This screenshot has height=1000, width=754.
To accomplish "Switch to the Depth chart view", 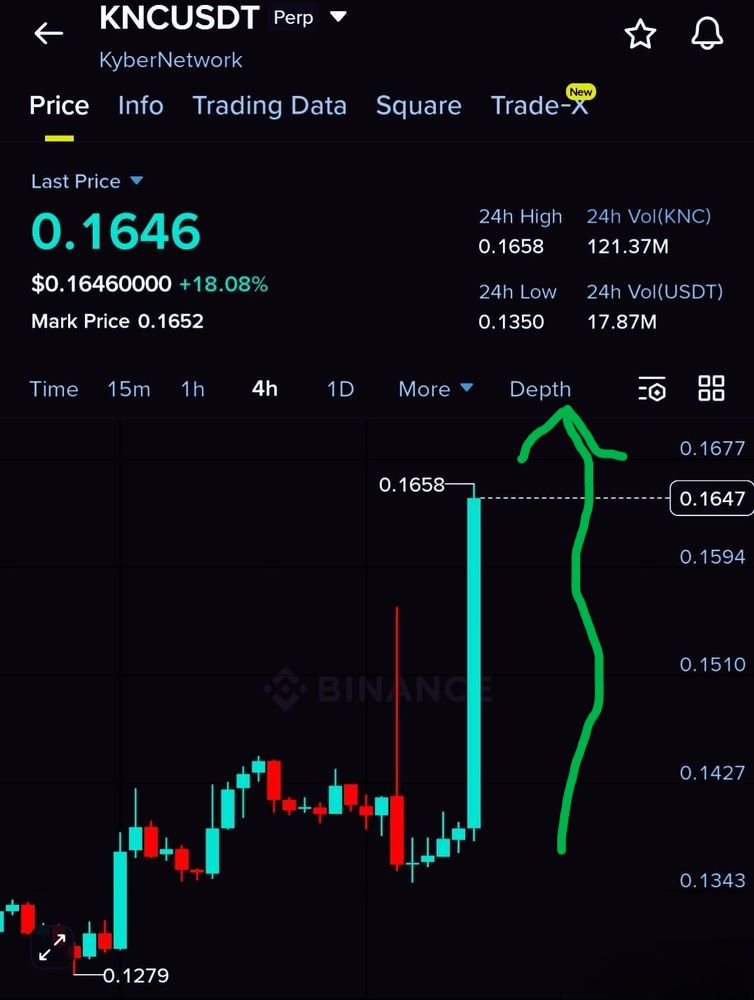I will [x=540, y=389].
